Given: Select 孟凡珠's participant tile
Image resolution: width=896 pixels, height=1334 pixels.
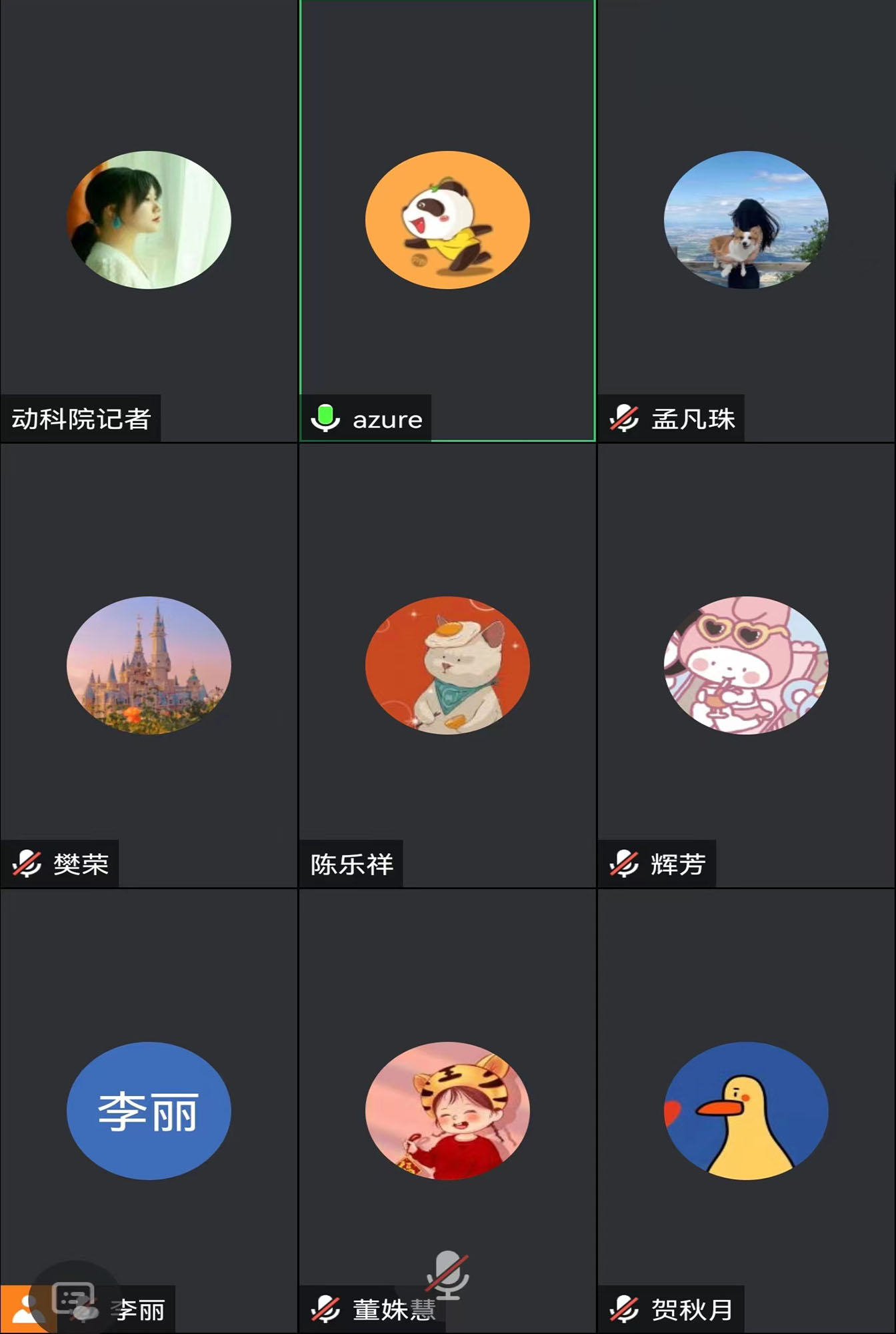Looking at the screenshot, I should [746, 220].
